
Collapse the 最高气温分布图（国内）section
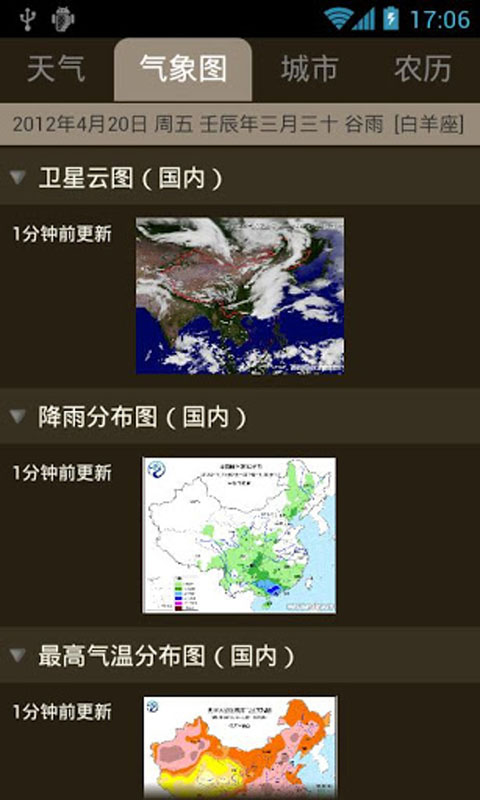tap(240, 656)
